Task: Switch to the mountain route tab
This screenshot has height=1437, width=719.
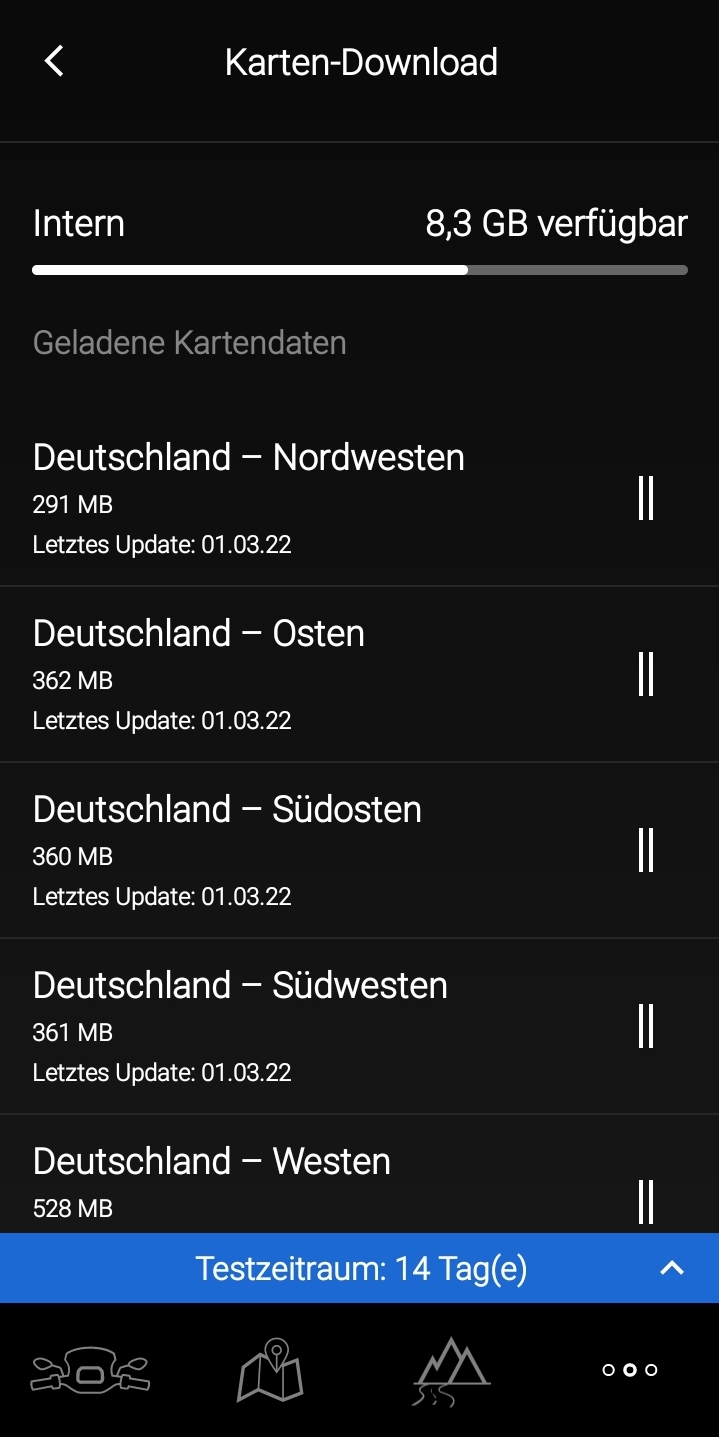Action: click(450, 1370)
